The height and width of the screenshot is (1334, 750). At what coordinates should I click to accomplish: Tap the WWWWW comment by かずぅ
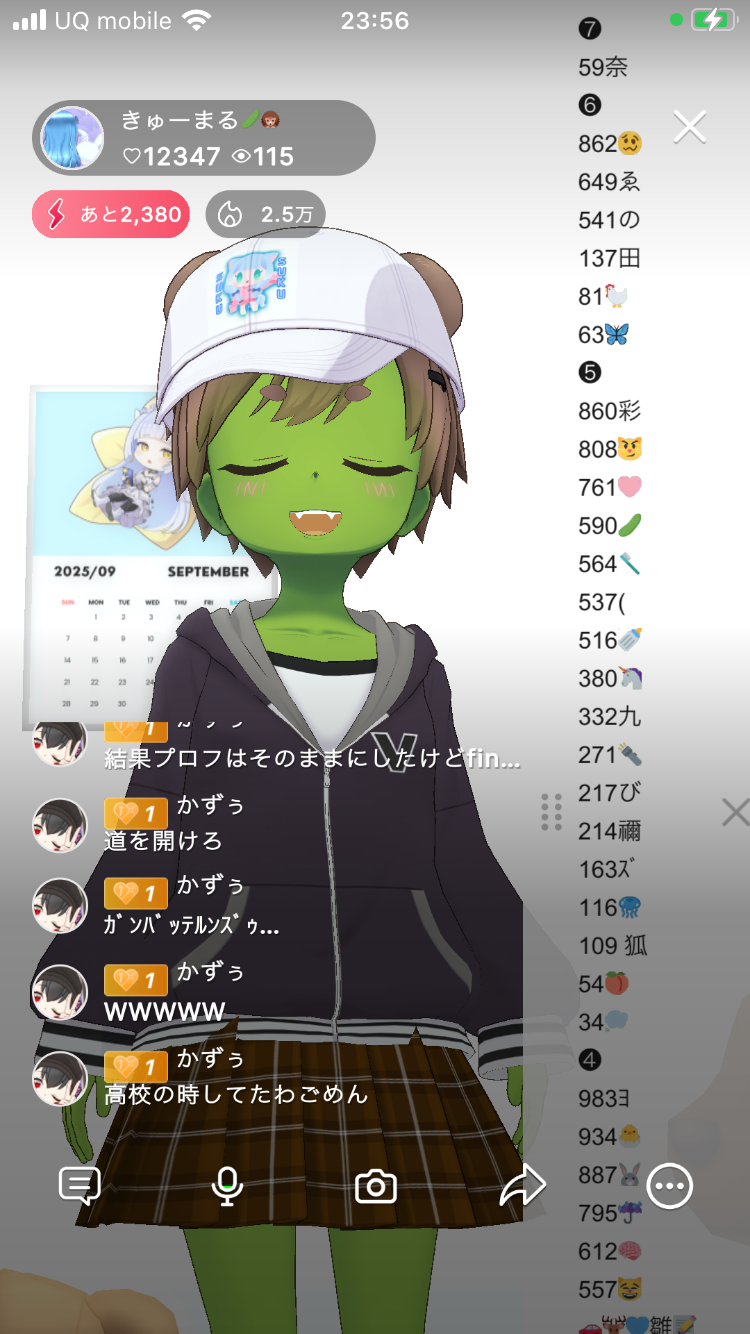(165, 1011)
